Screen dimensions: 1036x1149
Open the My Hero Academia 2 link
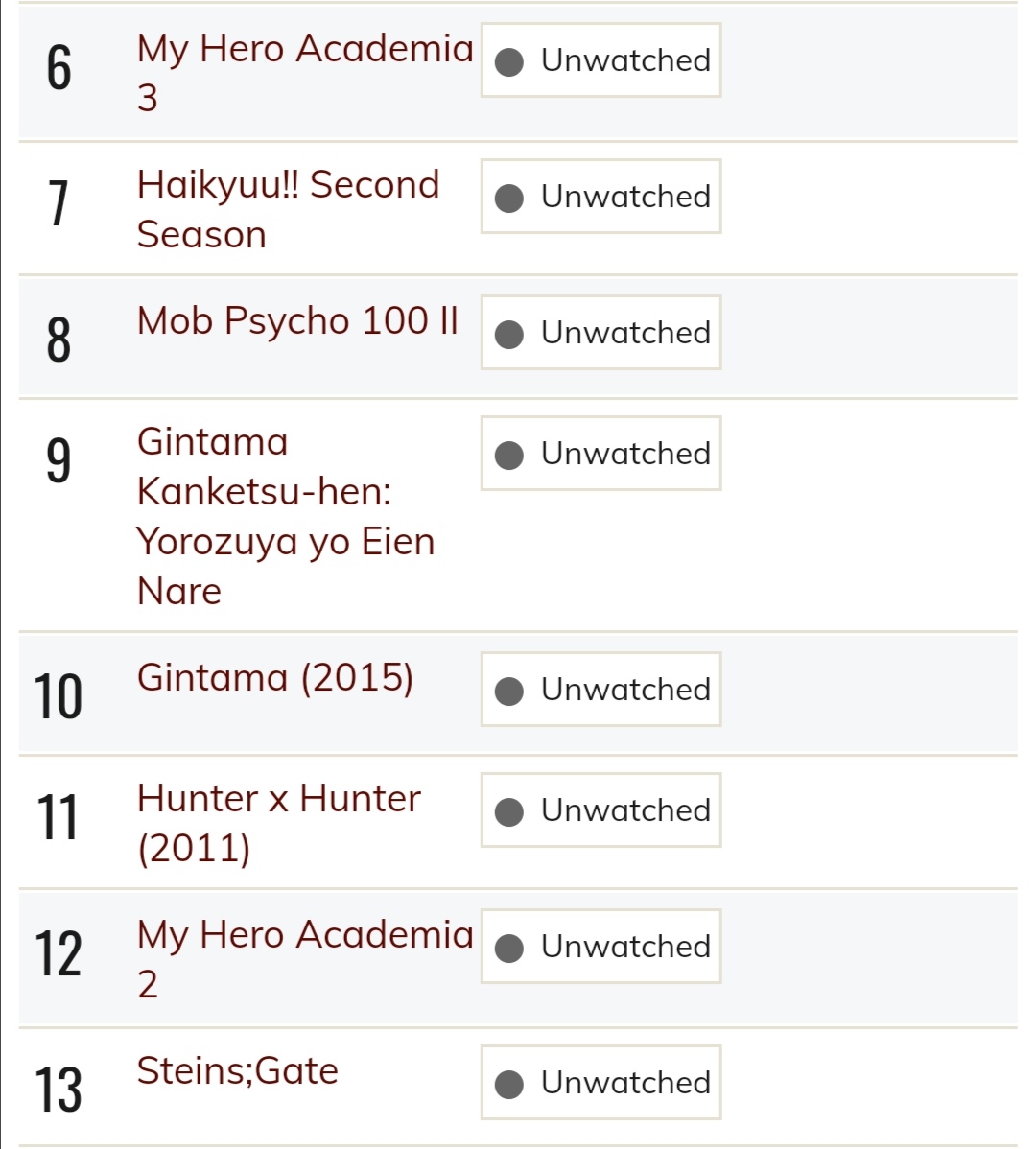[304, 936]
